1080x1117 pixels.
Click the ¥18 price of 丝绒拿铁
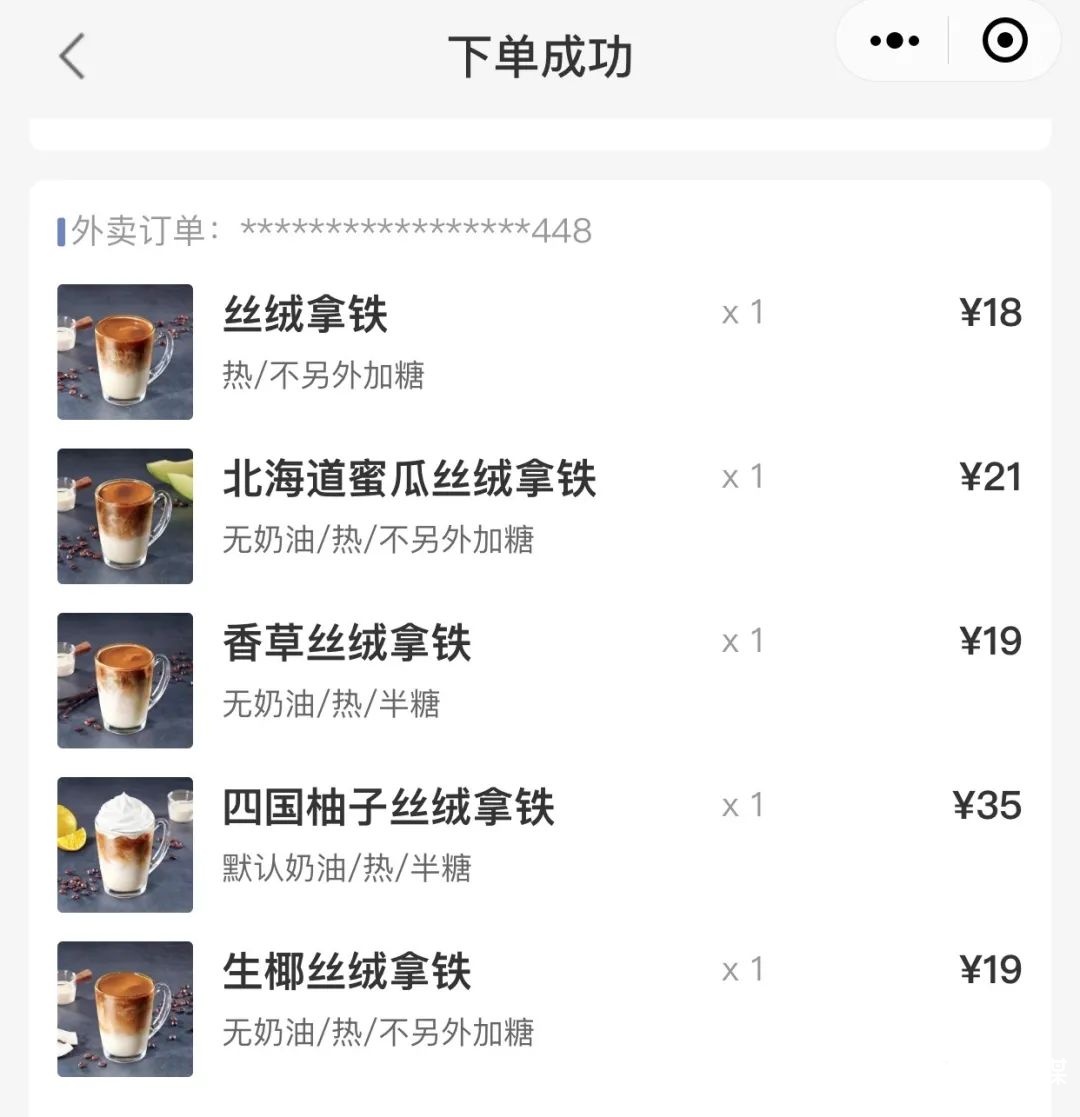click(991, 313)
